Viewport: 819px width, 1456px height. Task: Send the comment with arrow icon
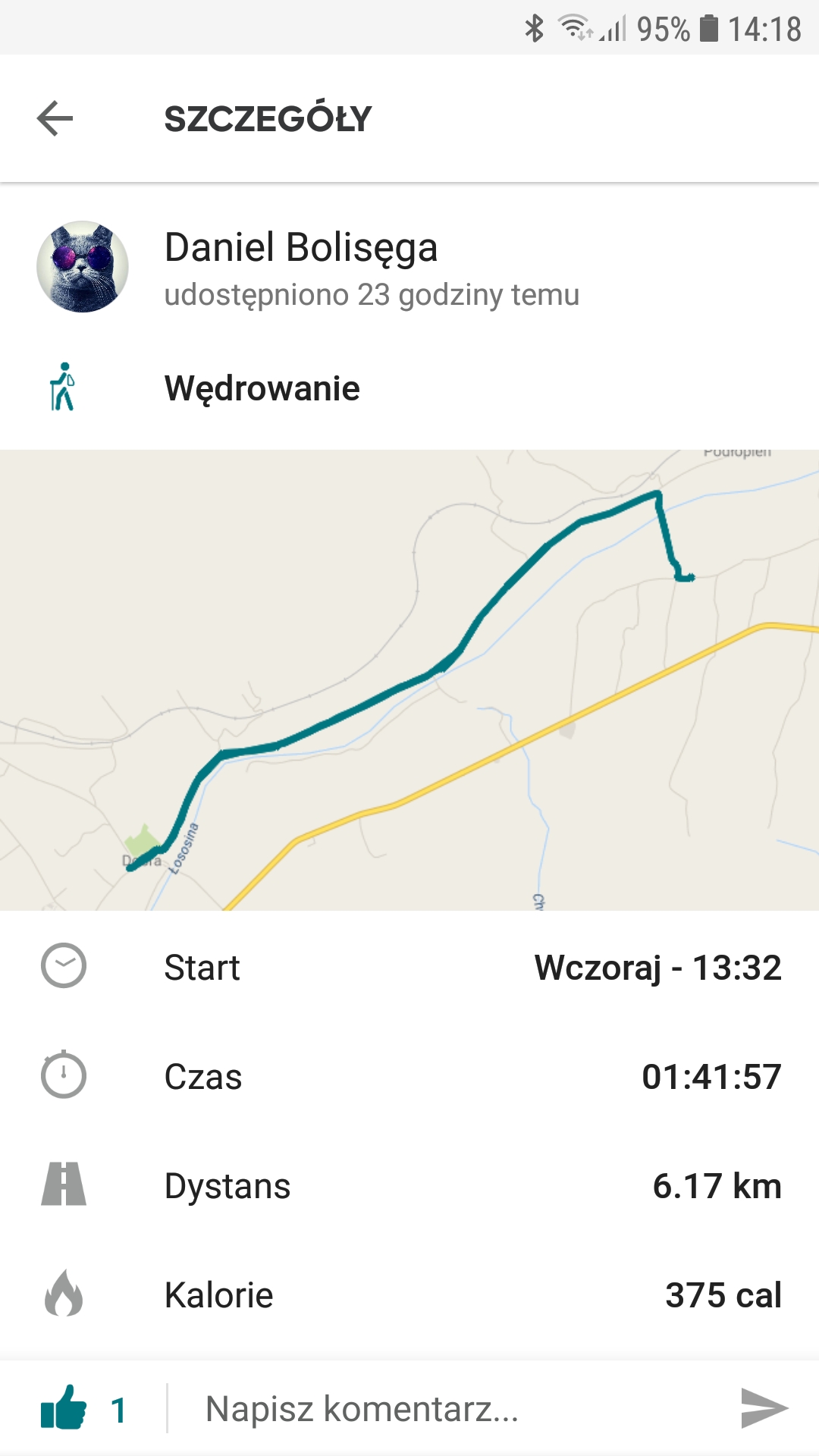click(x=764, y=1409)
